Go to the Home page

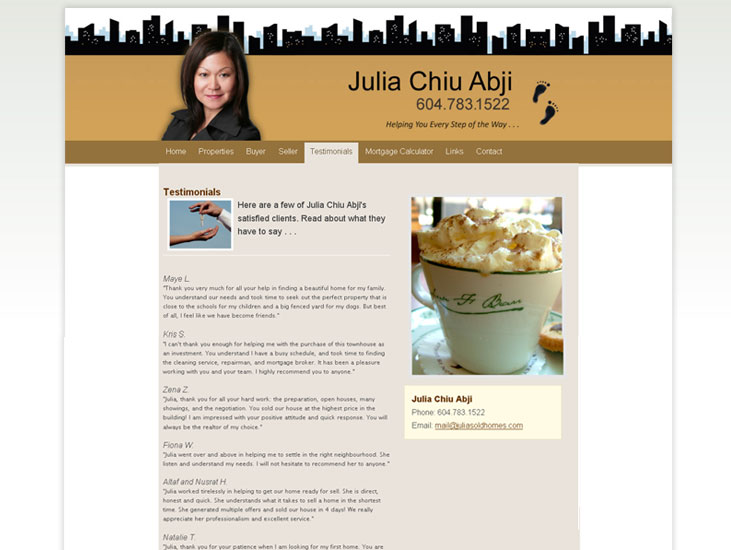pos(176,152)
